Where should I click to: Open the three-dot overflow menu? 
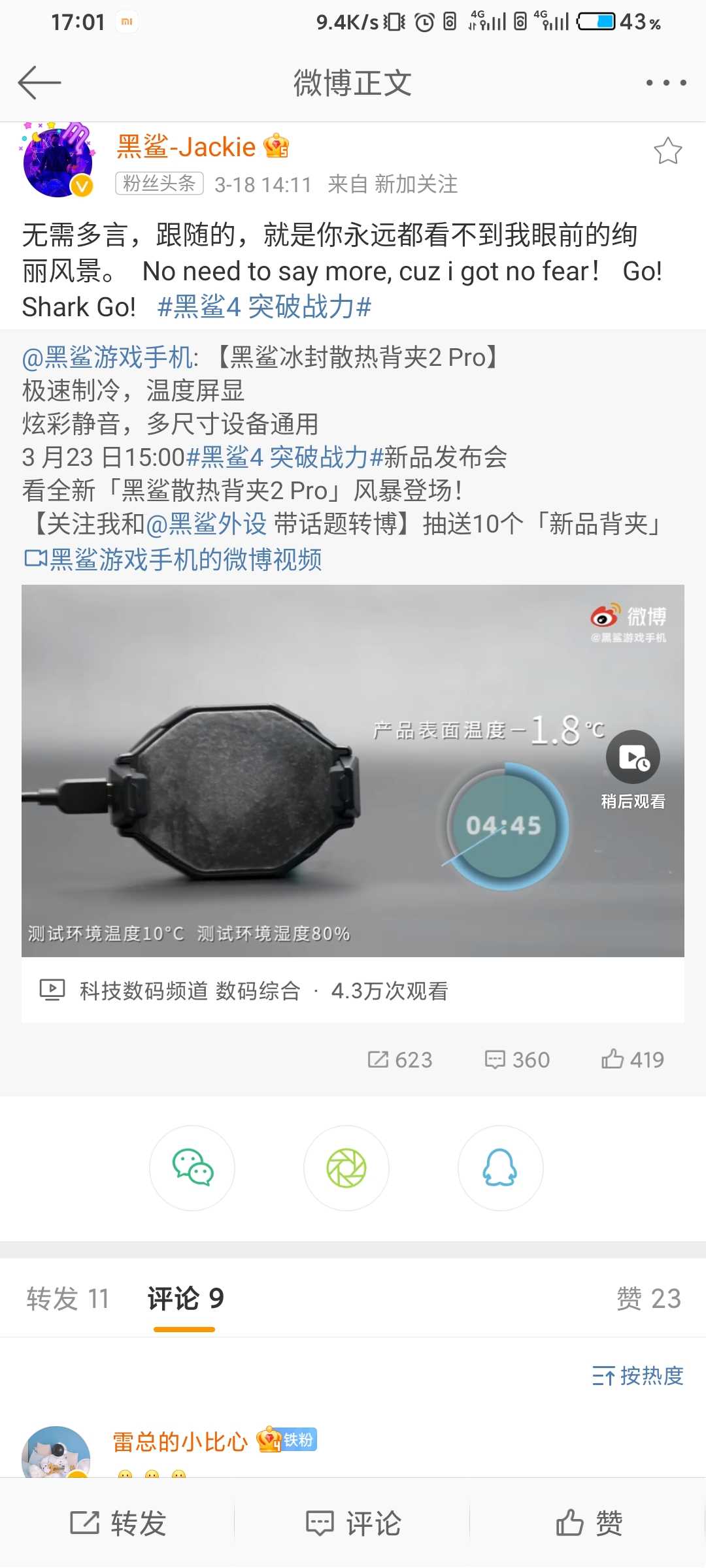coord(665,83)
